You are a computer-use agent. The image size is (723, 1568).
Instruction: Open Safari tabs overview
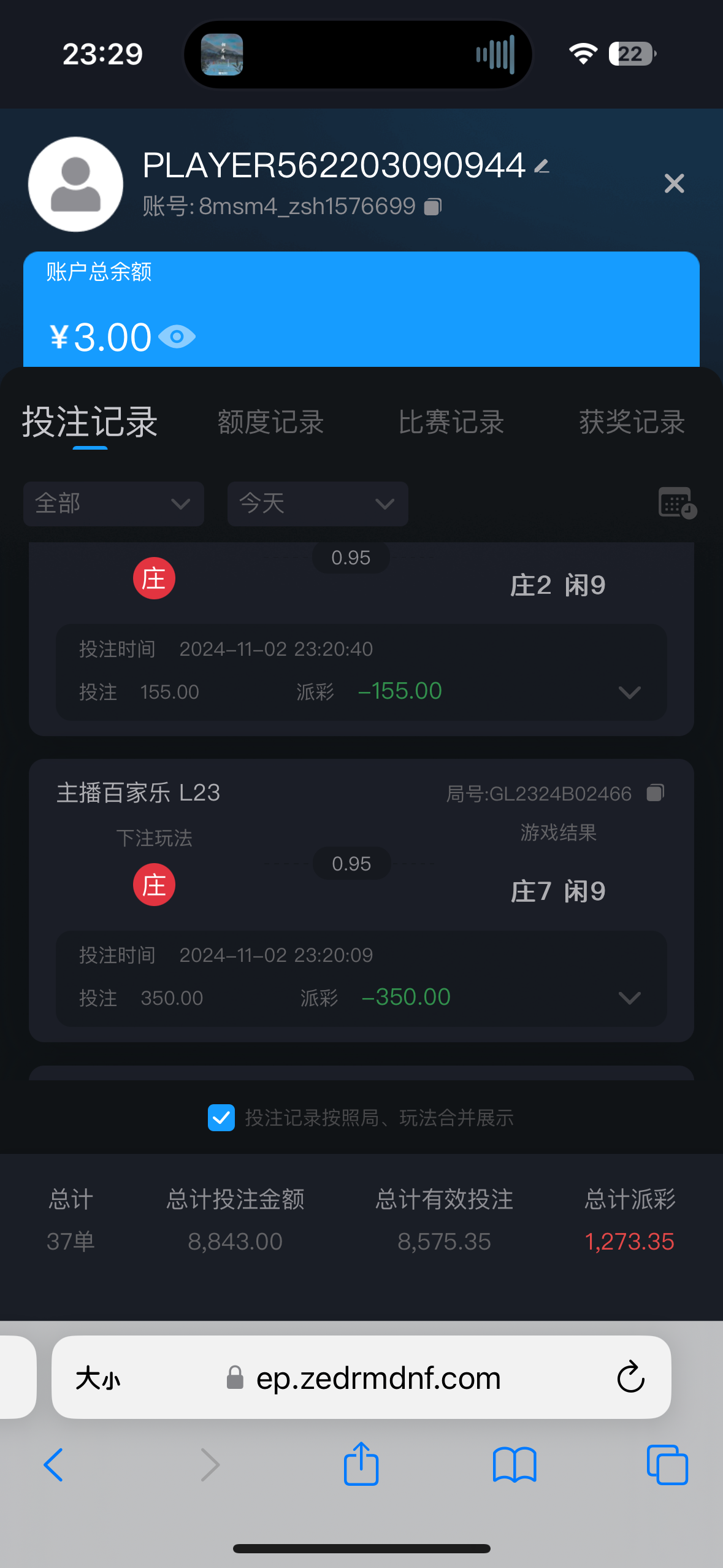coord(667,1464)
